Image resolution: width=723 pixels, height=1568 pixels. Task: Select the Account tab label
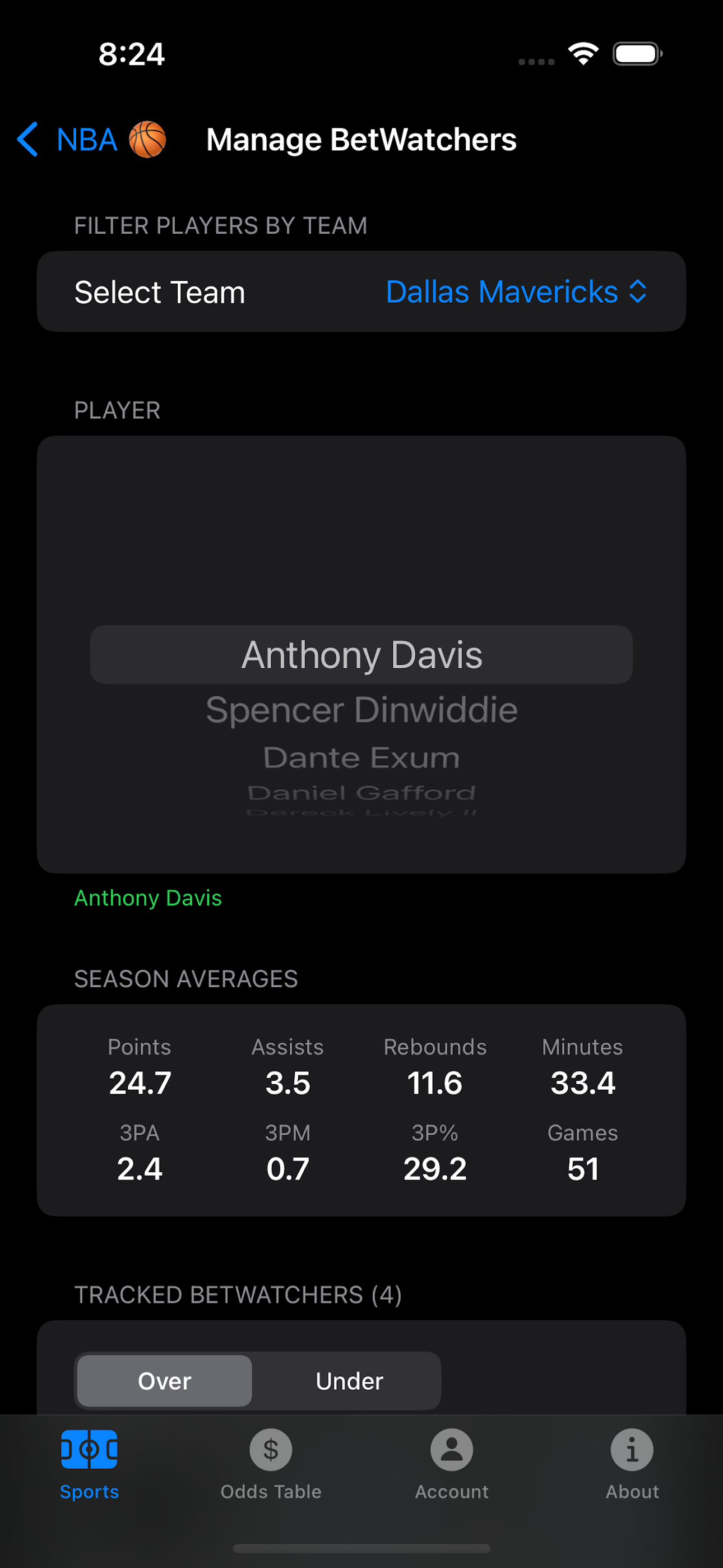coord(452,1491)
